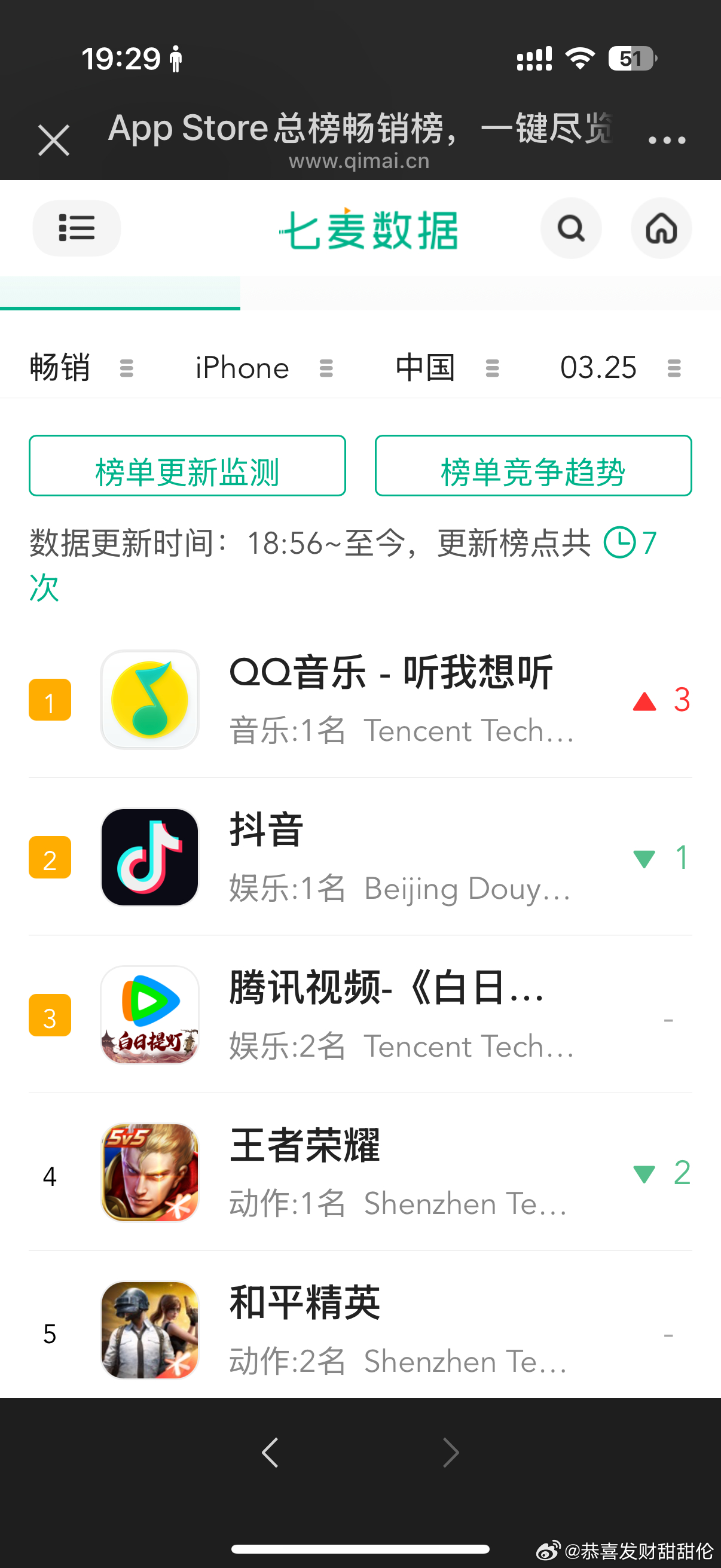Screen dimensions: 721x1568
Task: Tap the 抖音 app icon
Action: (149, 856)
